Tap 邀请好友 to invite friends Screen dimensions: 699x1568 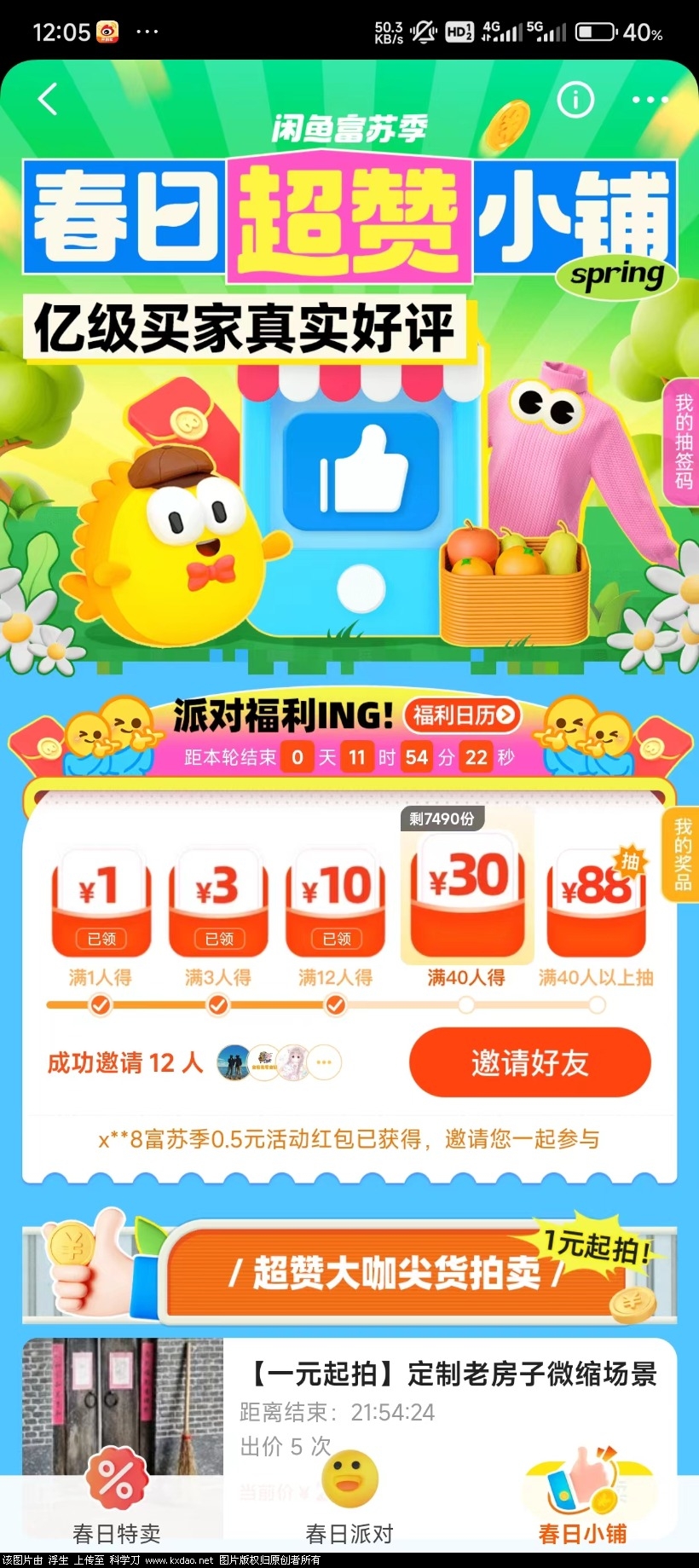(529, 1062)
